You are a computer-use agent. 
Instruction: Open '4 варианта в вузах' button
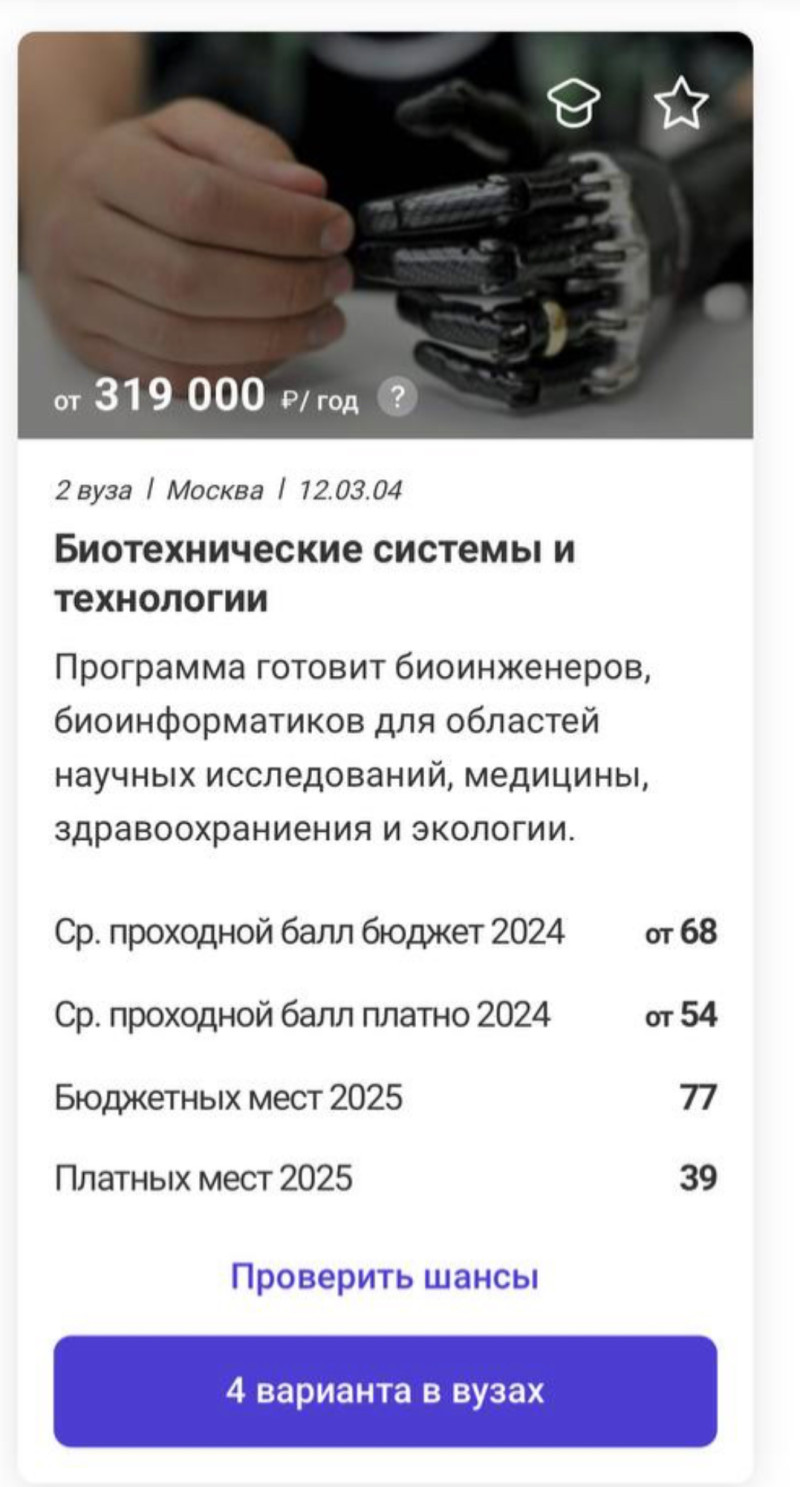(385, 1391)
